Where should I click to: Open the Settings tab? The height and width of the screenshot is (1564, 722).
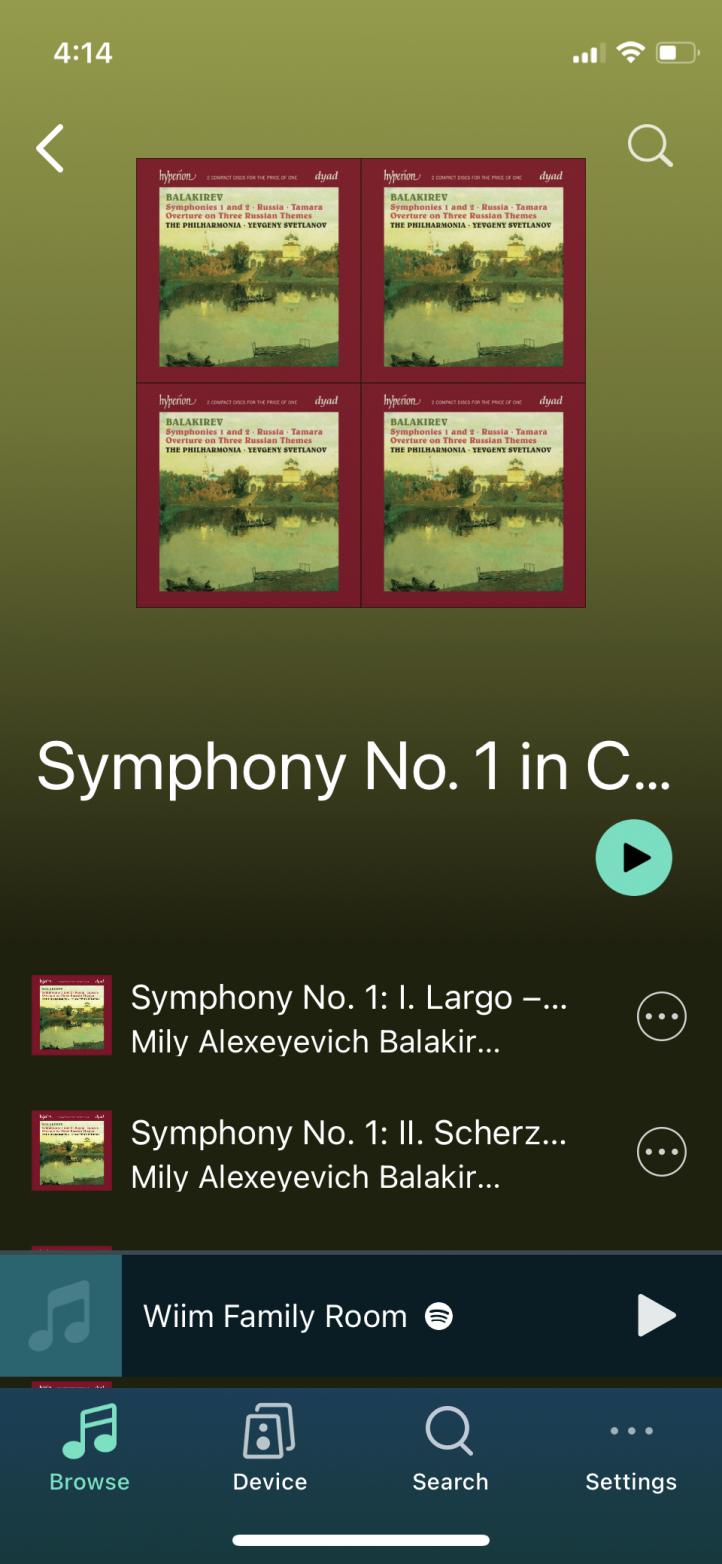click(x=631, y=1447)
